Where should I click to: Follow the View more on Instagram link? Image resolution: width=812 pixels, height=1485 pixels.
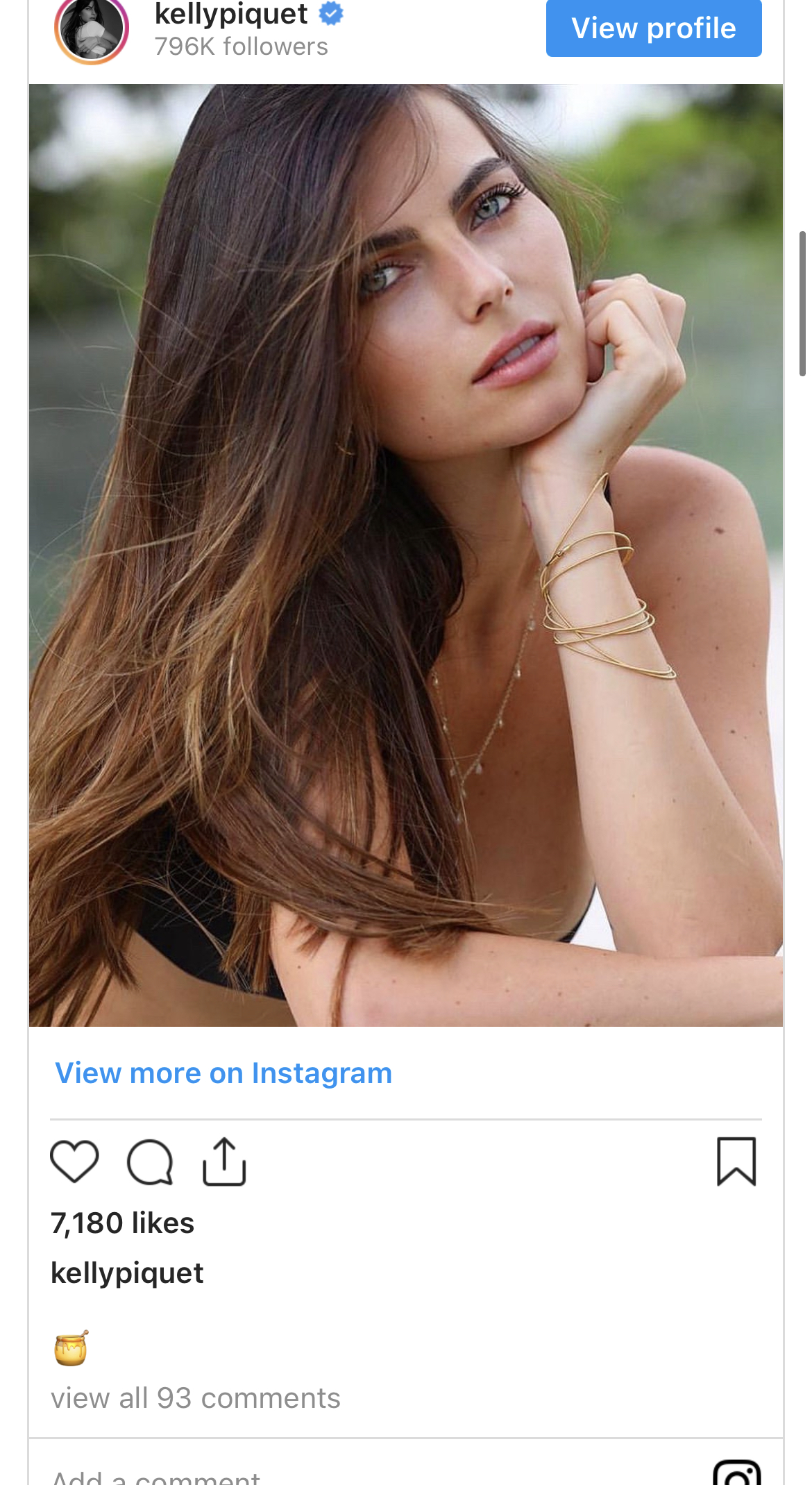223,1073
